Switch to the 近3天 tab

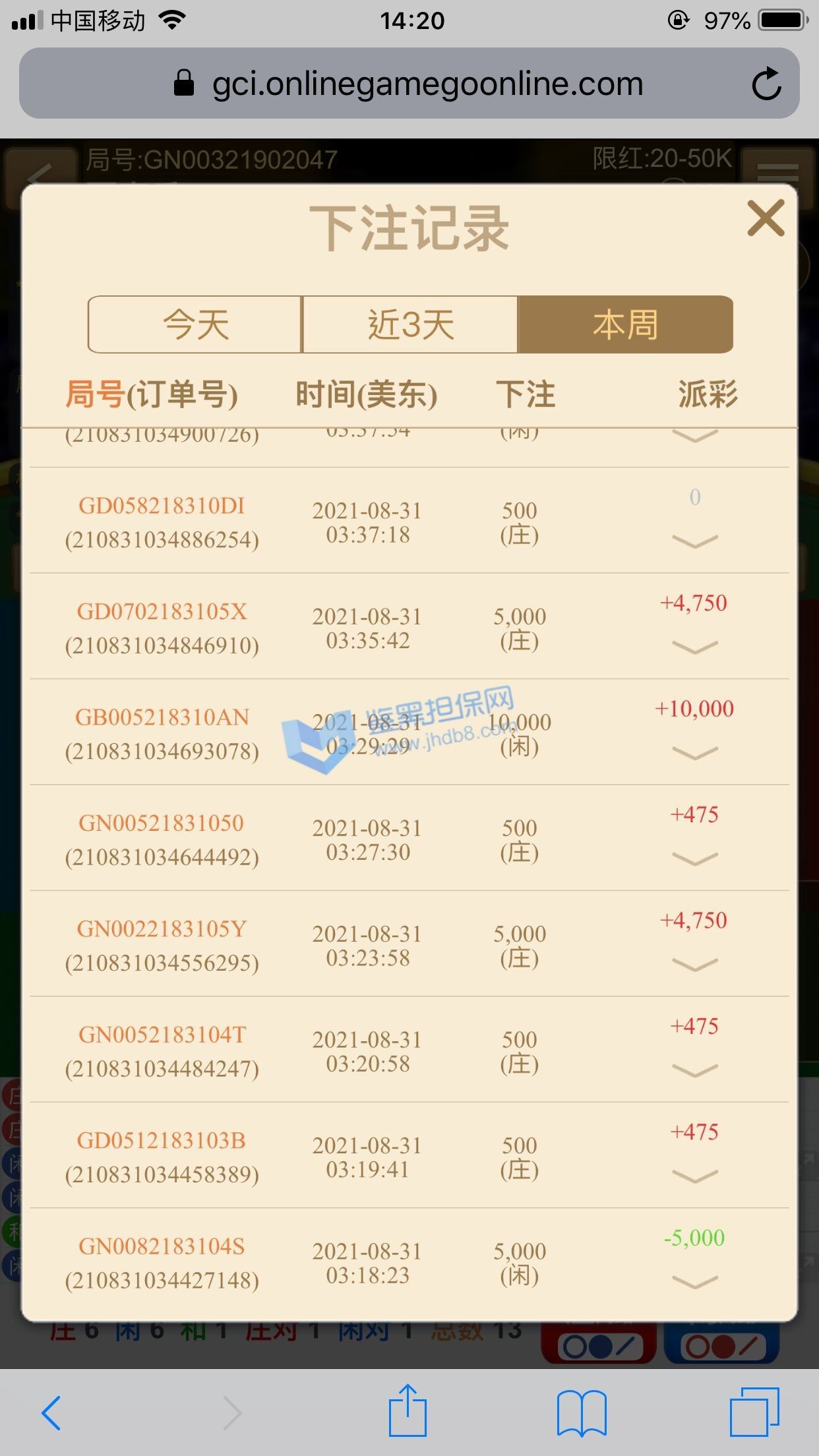pos(409,324)
